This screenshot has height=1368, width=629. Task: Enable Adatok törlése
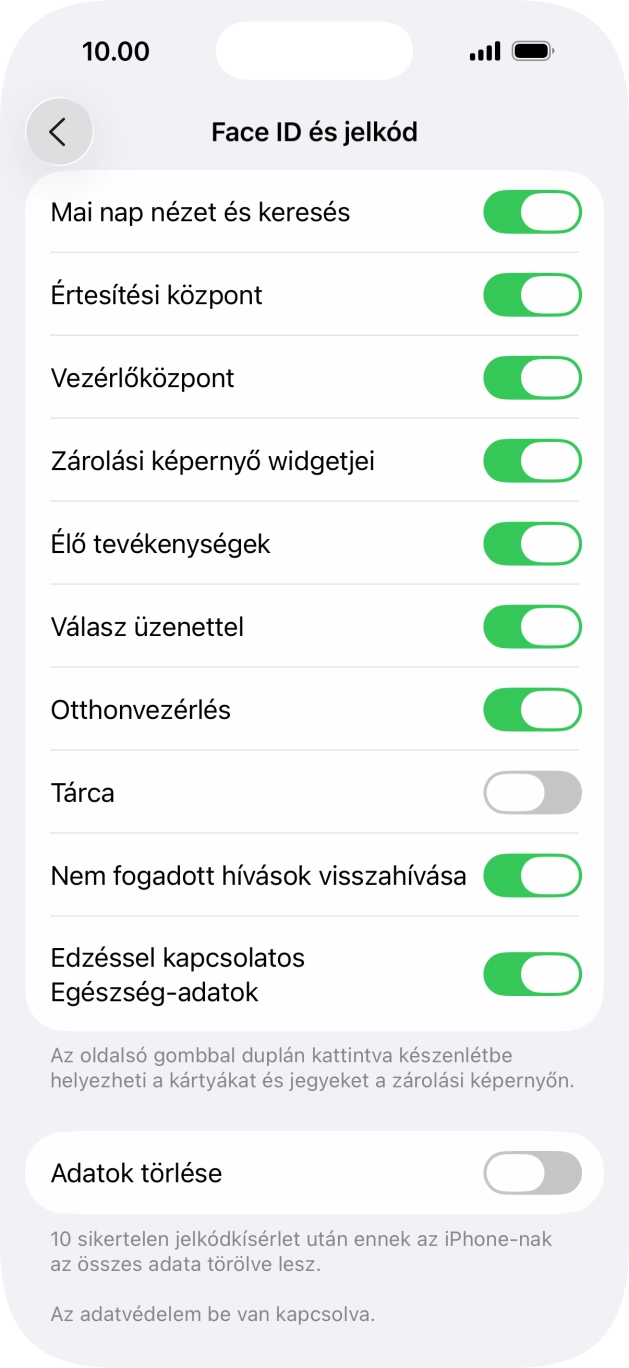(532, 1173)
